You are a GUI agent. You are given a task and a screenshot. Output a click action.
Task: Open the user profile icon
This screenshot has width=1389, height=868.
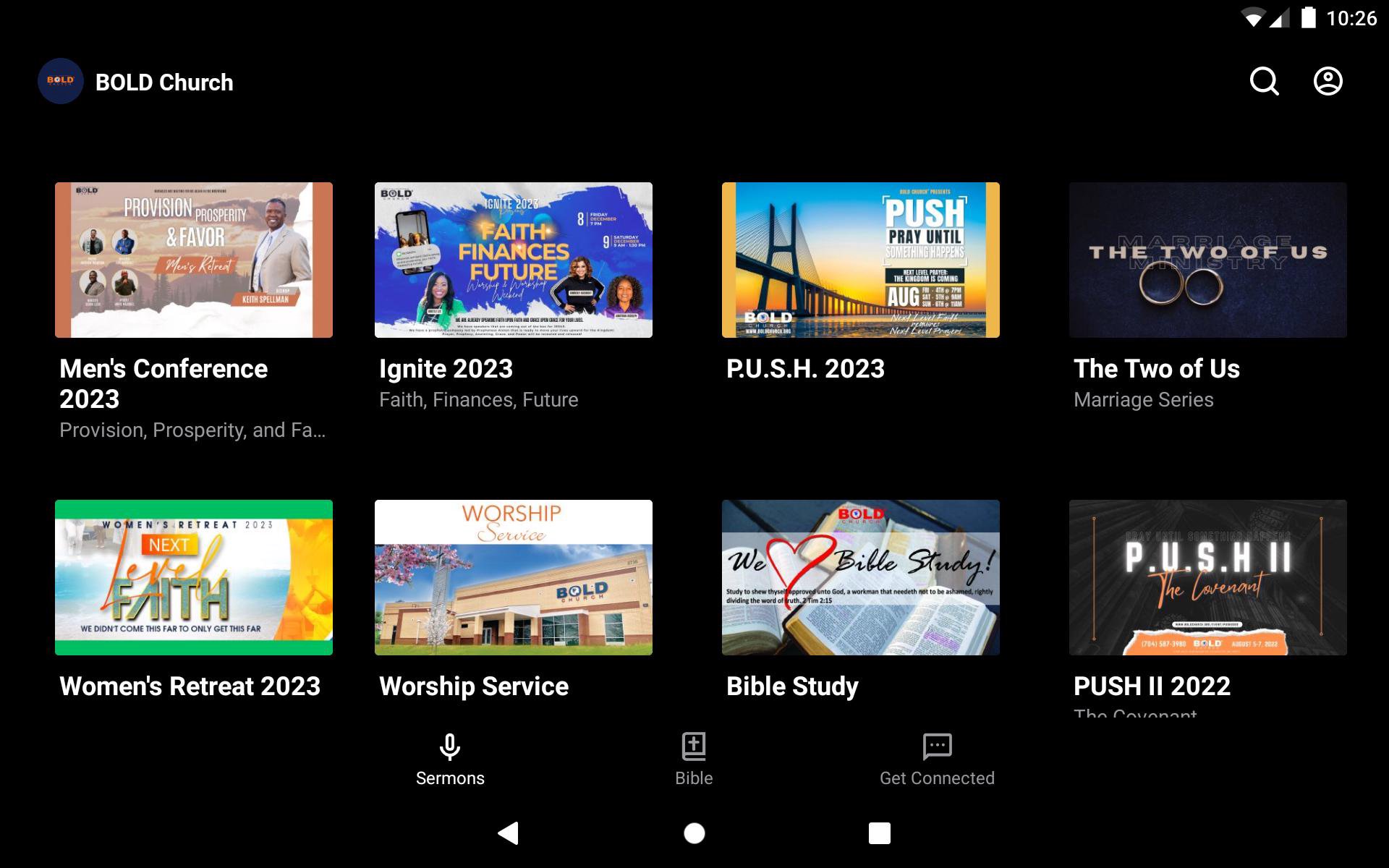(1328, 82)
